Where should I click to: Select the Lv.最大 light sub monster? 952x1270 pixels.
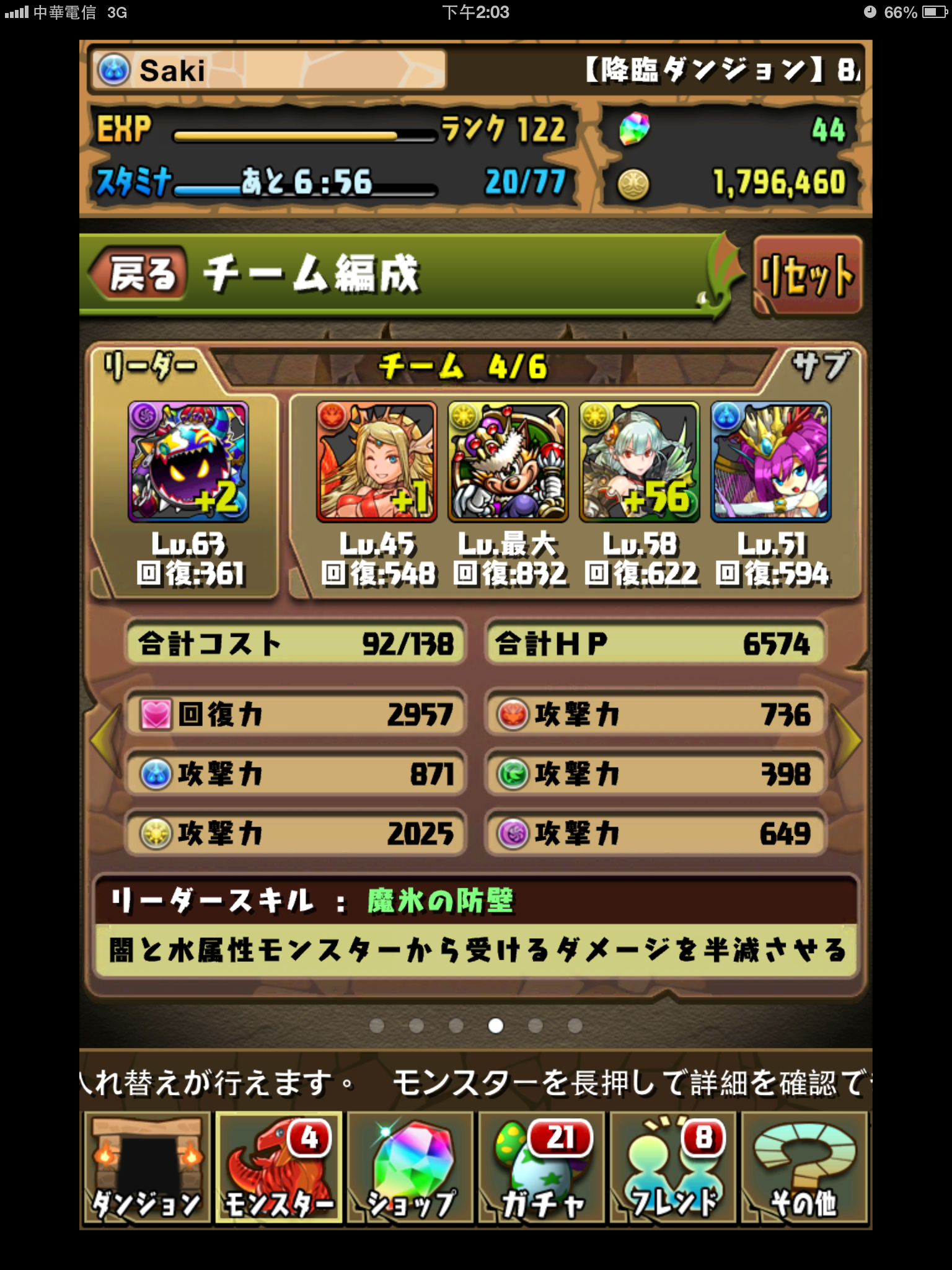tap(508, 462)
